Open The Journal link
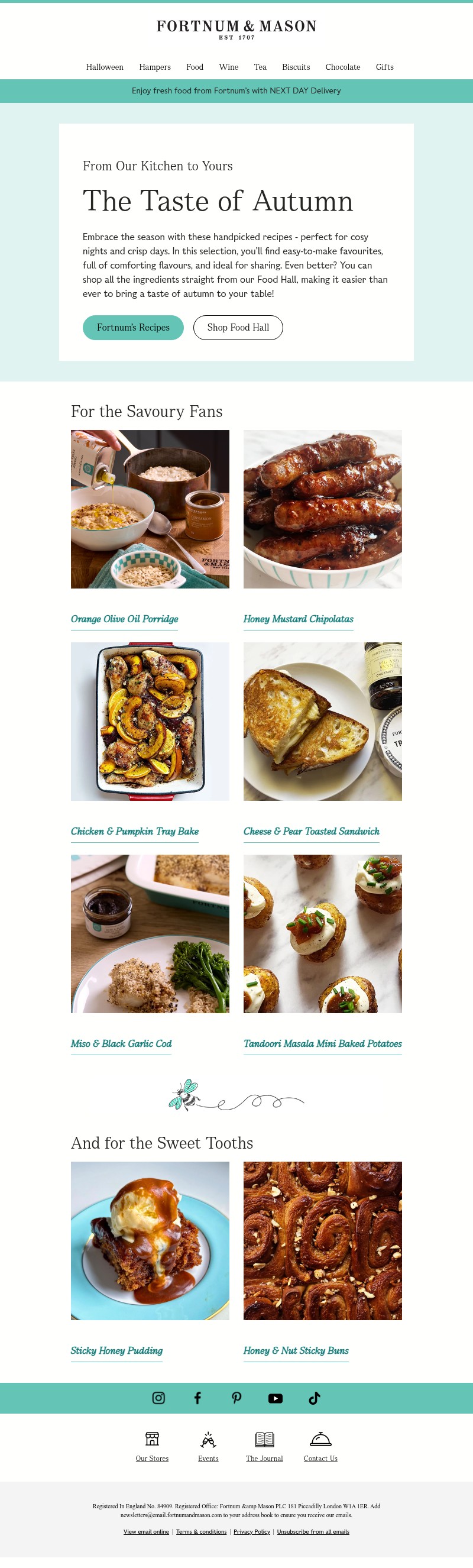The height and width of the screenshot is (1568, 473). (x=264, y=1459)
